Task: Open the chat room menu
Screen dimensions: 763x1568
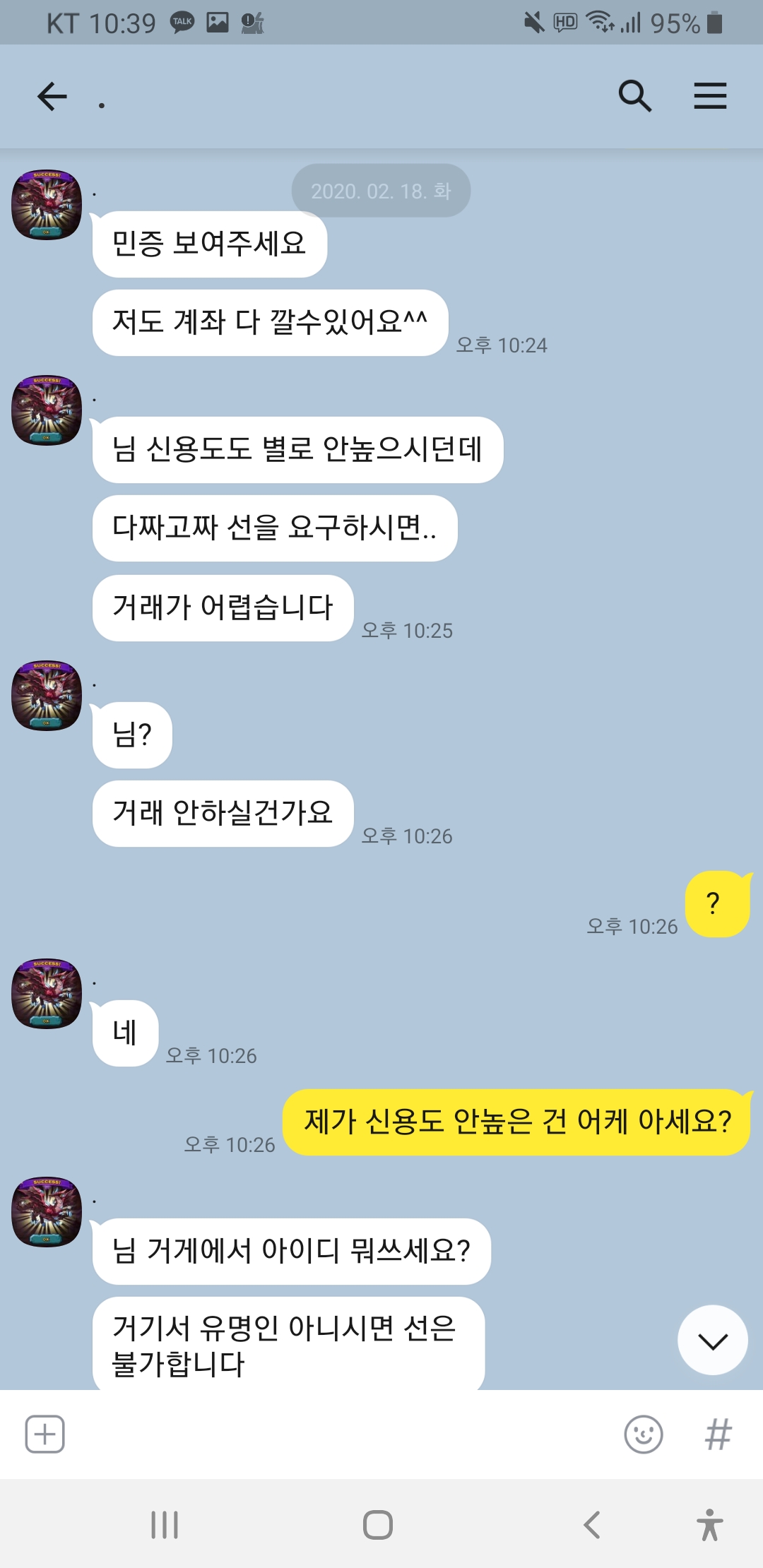Action: tap(710, 96)
